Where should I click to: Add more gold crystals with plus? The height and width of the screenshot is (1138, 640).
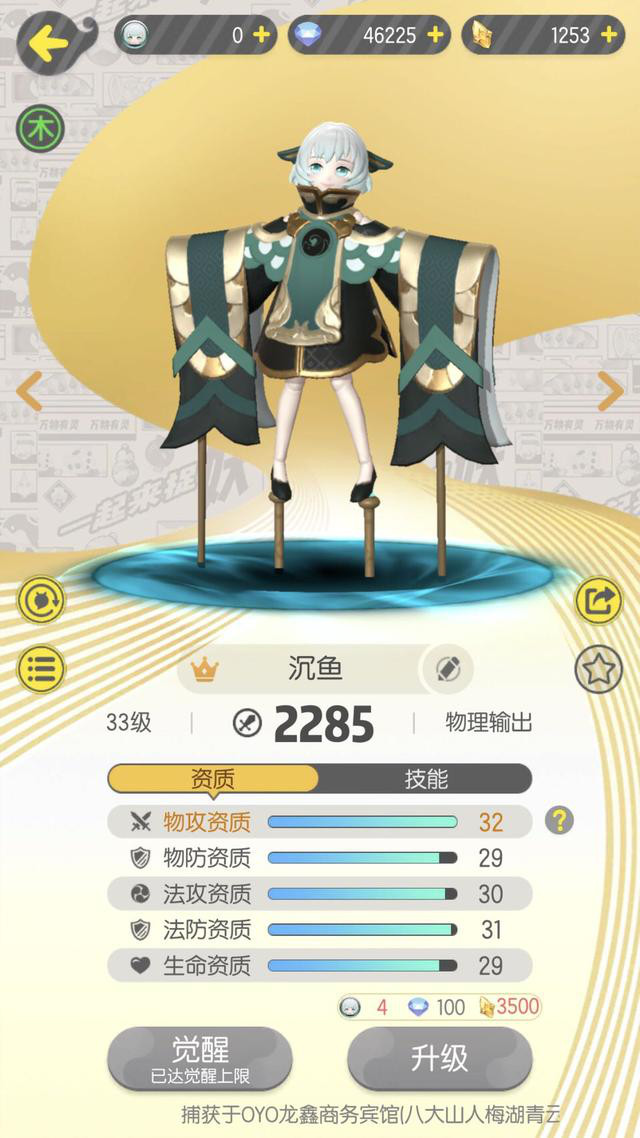(x=609, y=36)
